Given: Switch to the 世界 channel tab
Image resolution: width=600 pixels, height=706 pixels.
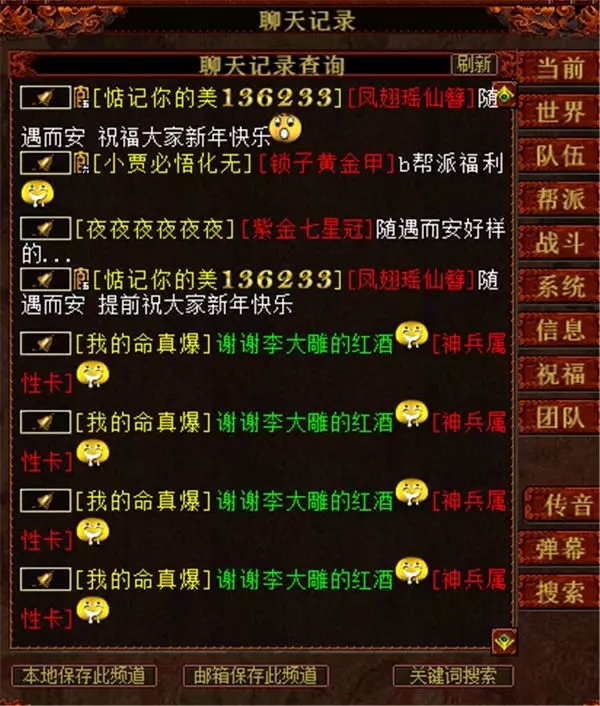Looking at the screenshot, I should point(560,111).
